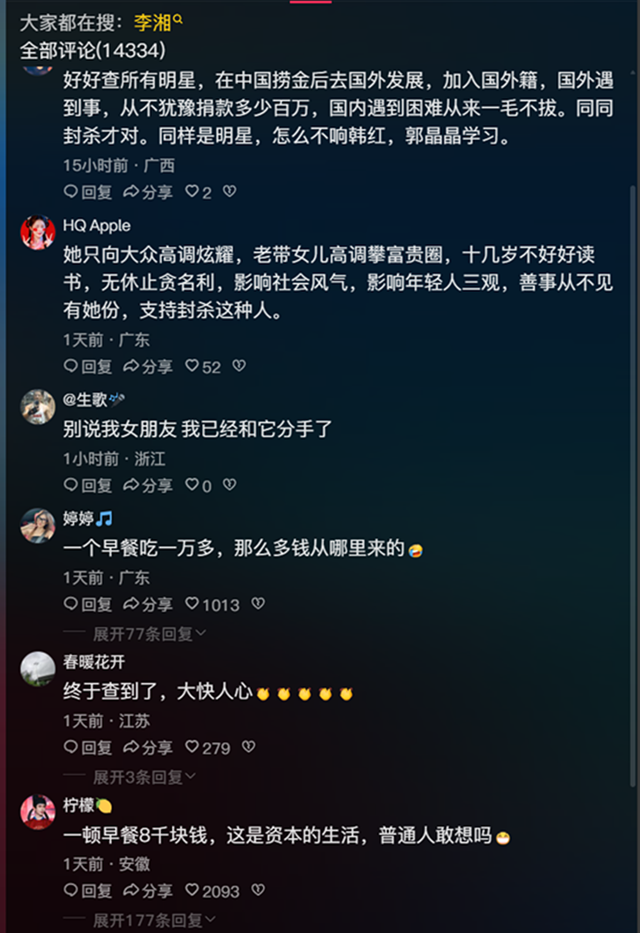Reply to HQ Apple's comment
Screen dimensions: 640x933
pyautogui.click(x=87, y=367)
